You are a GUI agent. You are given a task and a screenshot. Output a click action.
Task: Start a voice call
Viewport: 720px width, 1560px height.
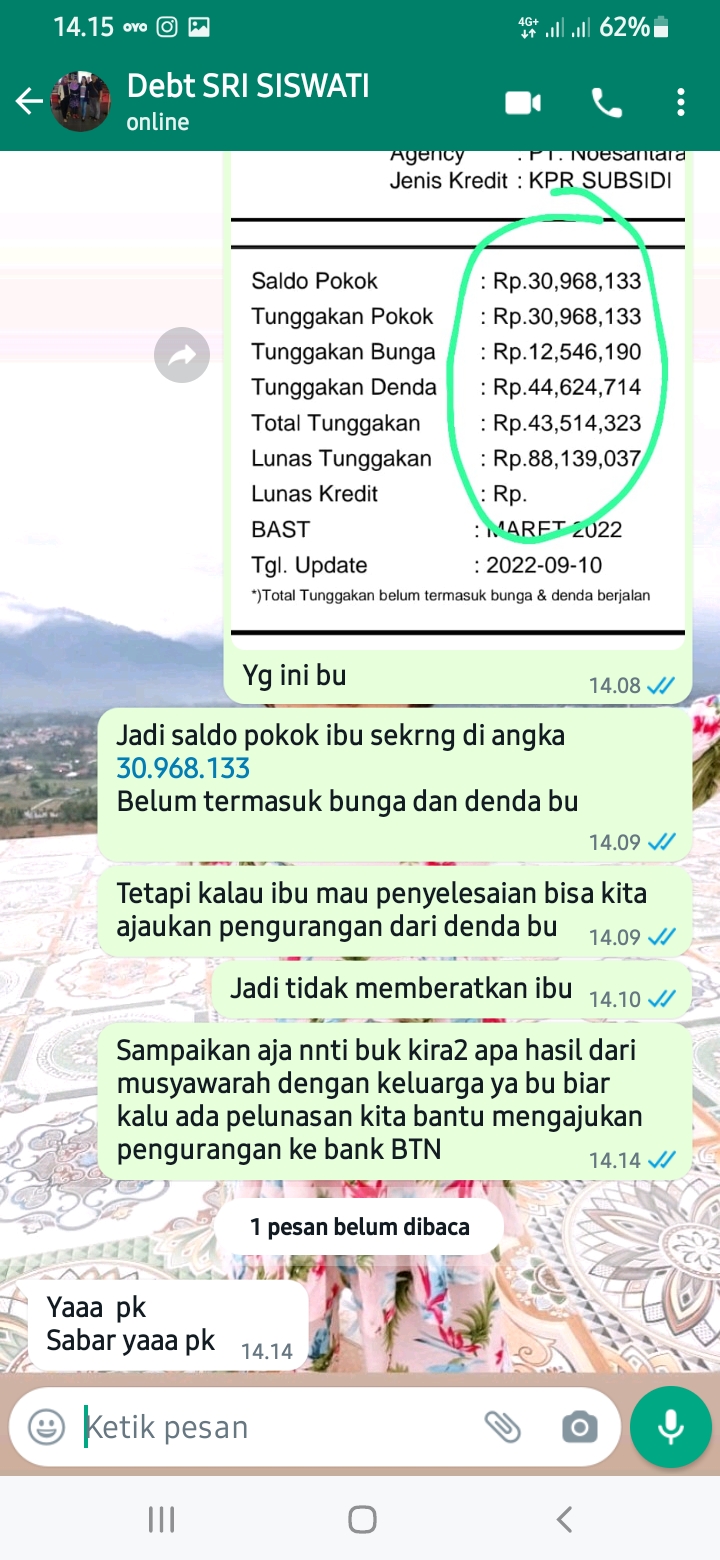point(607,102)
